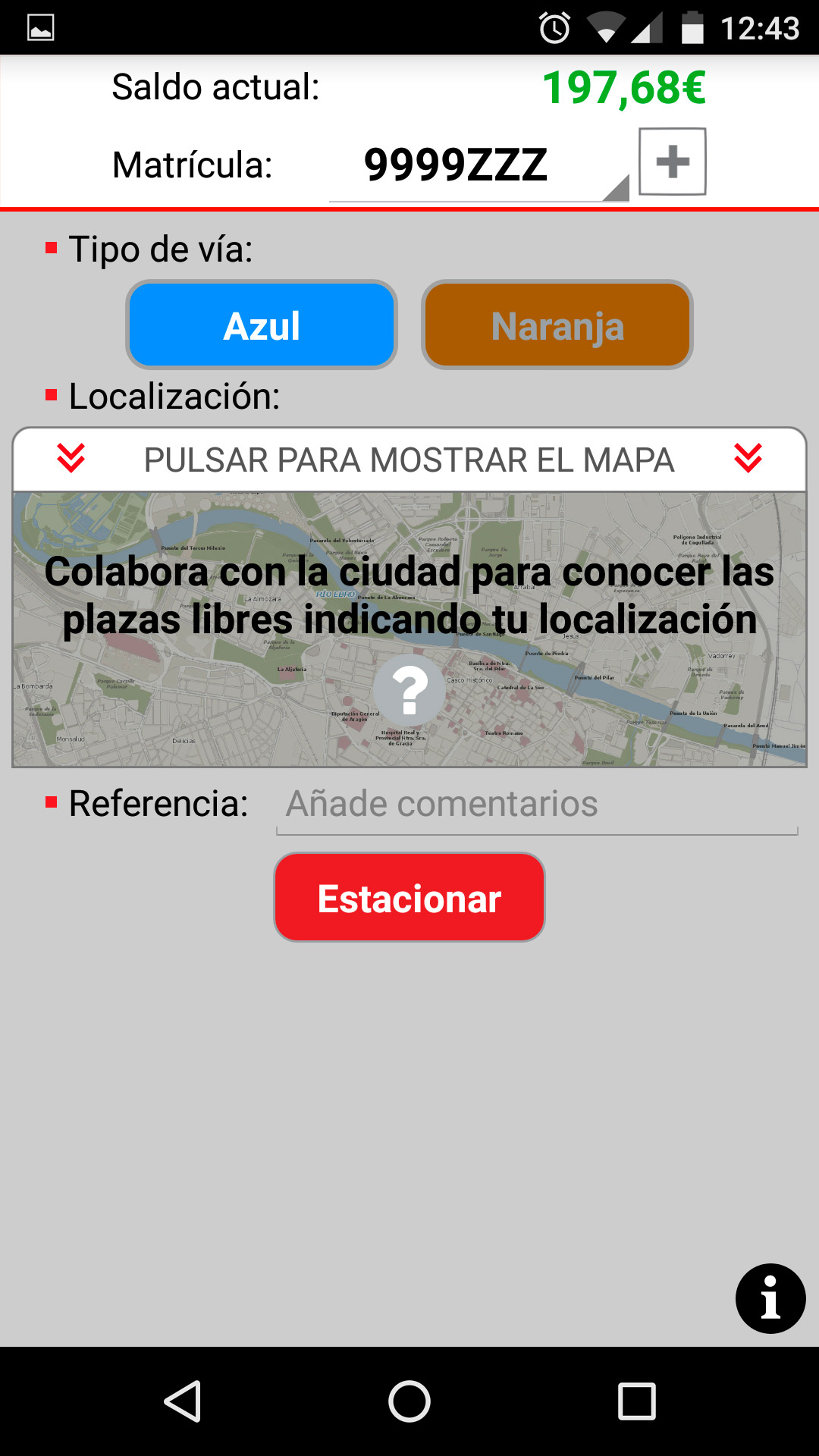Expand Pulsar para mostrar el mapa
This screenshot has width=819, height=1456.
click(x=409, y=460)
